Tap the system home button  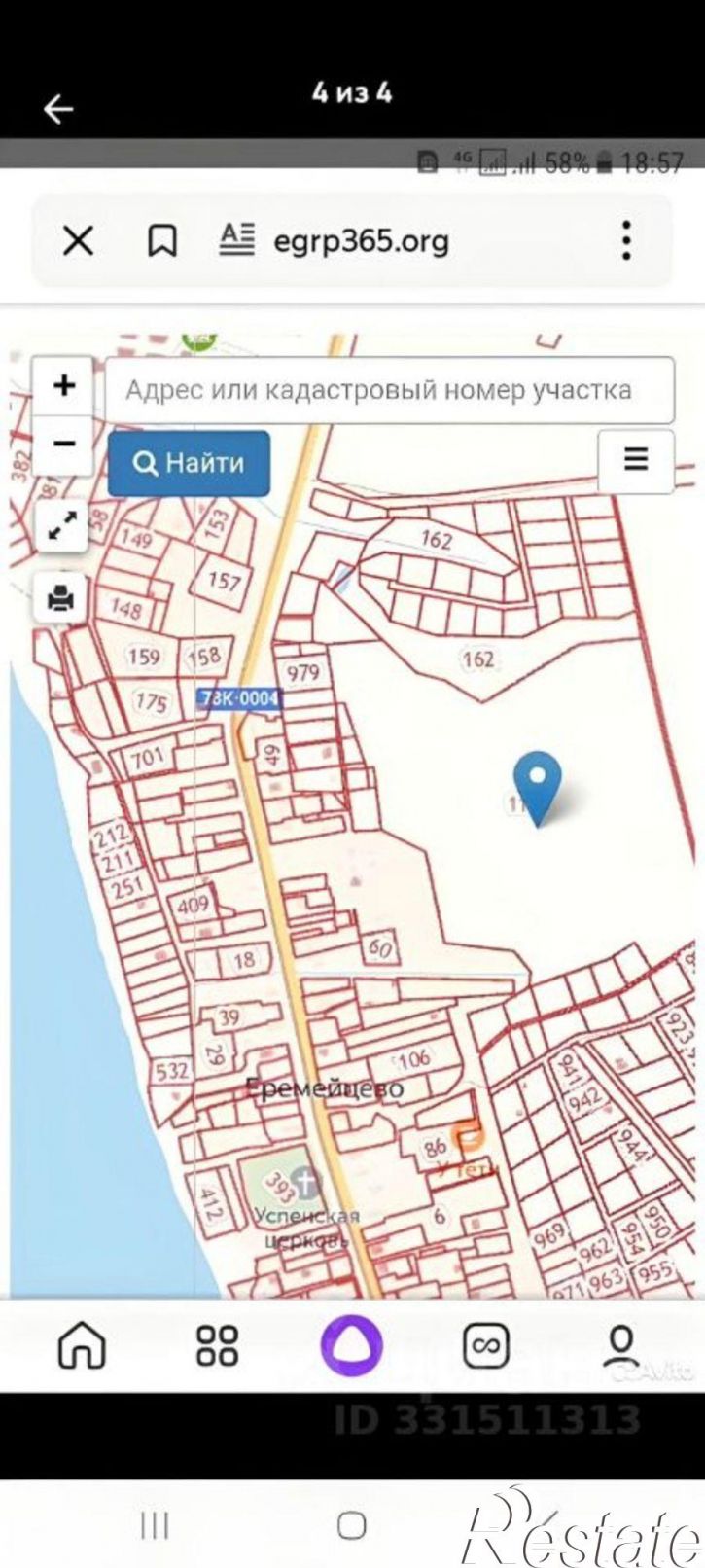[x=352, y=1525]
